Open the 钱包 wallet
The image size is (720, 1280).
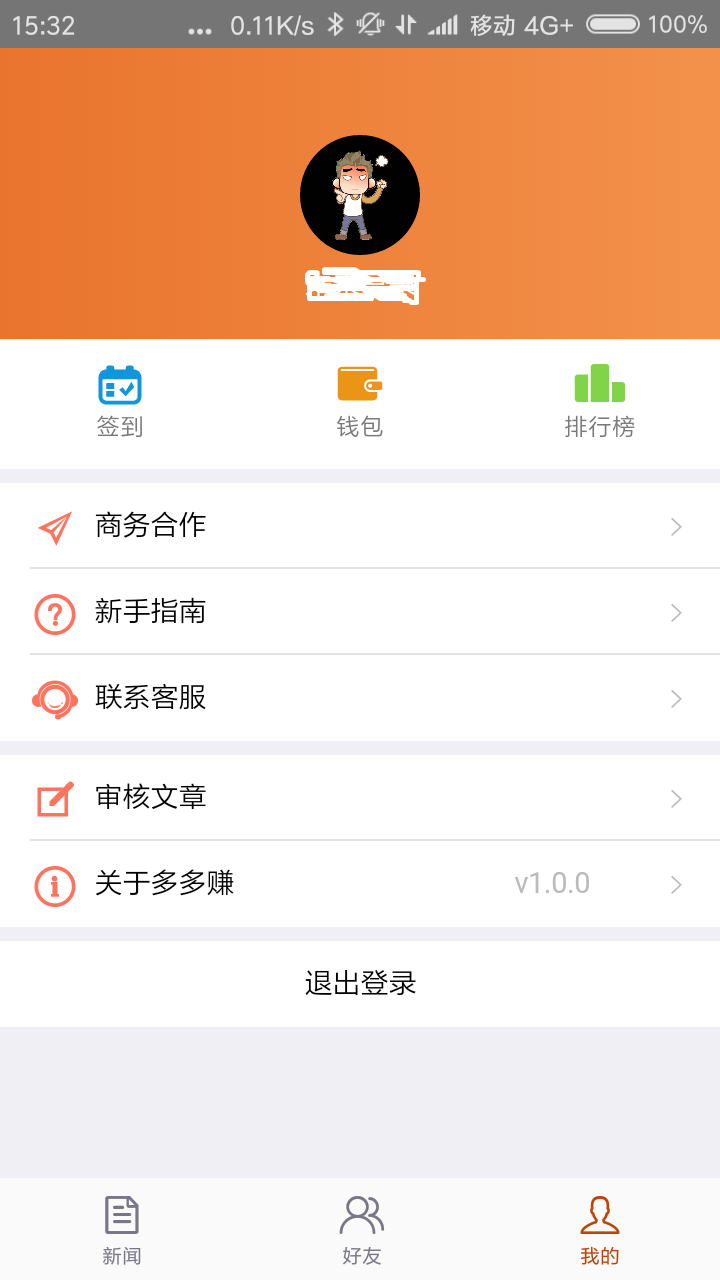pos(360,402)
